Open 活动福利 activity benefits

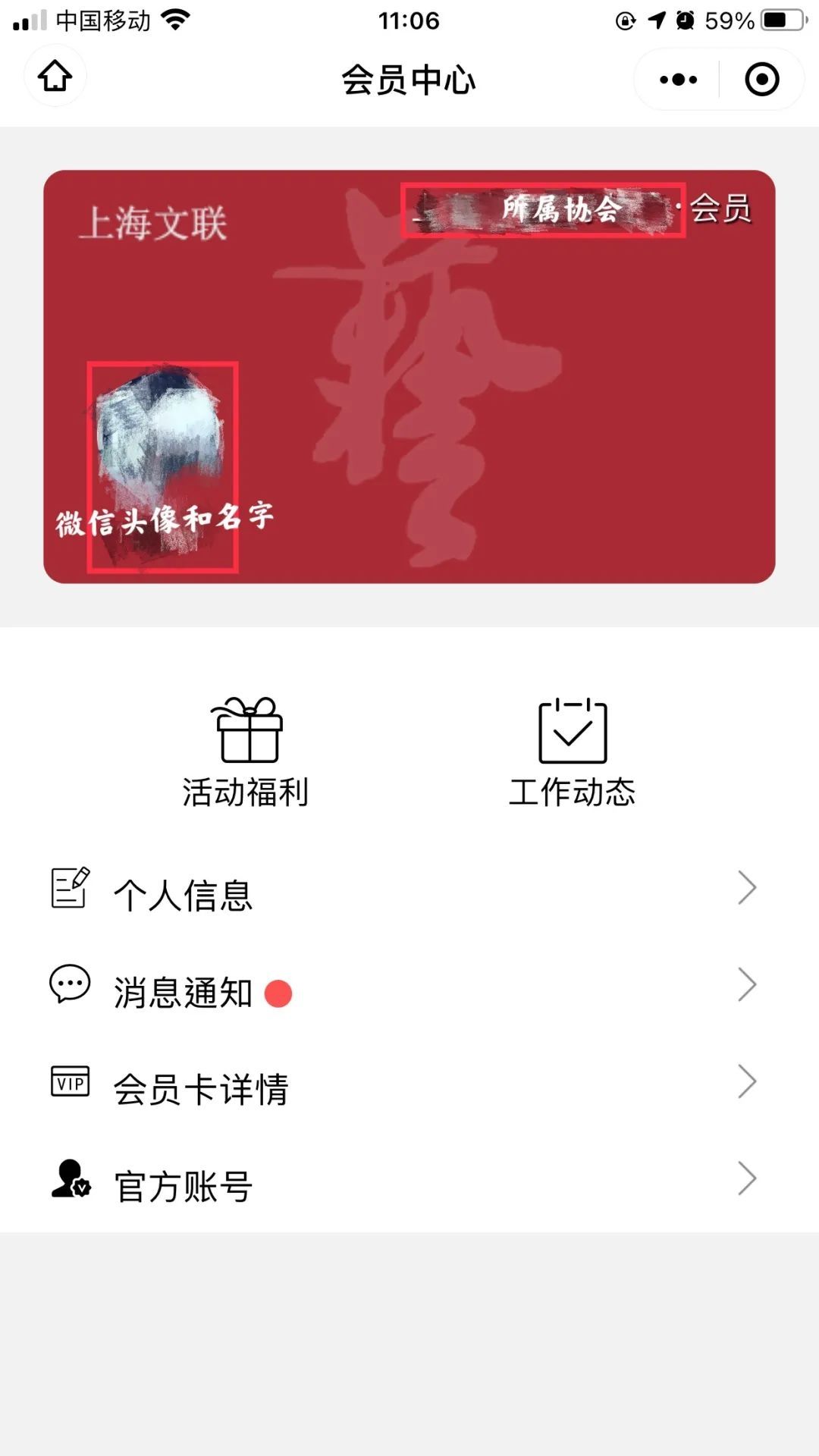[246, 752]
